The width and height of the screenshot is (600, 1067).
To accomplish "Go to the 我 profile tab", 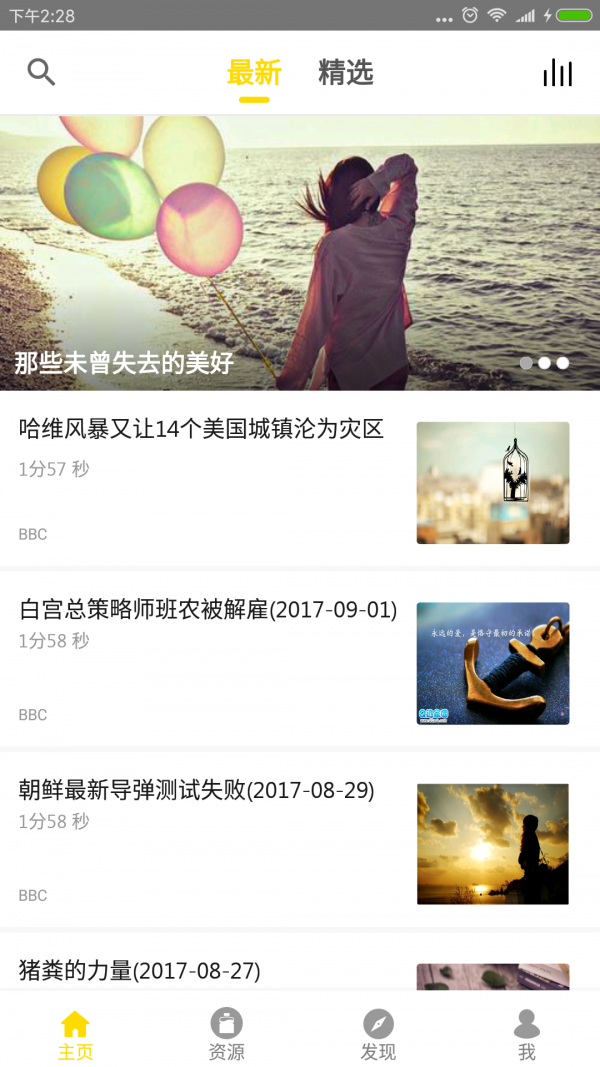I will tap(527, 1035).
